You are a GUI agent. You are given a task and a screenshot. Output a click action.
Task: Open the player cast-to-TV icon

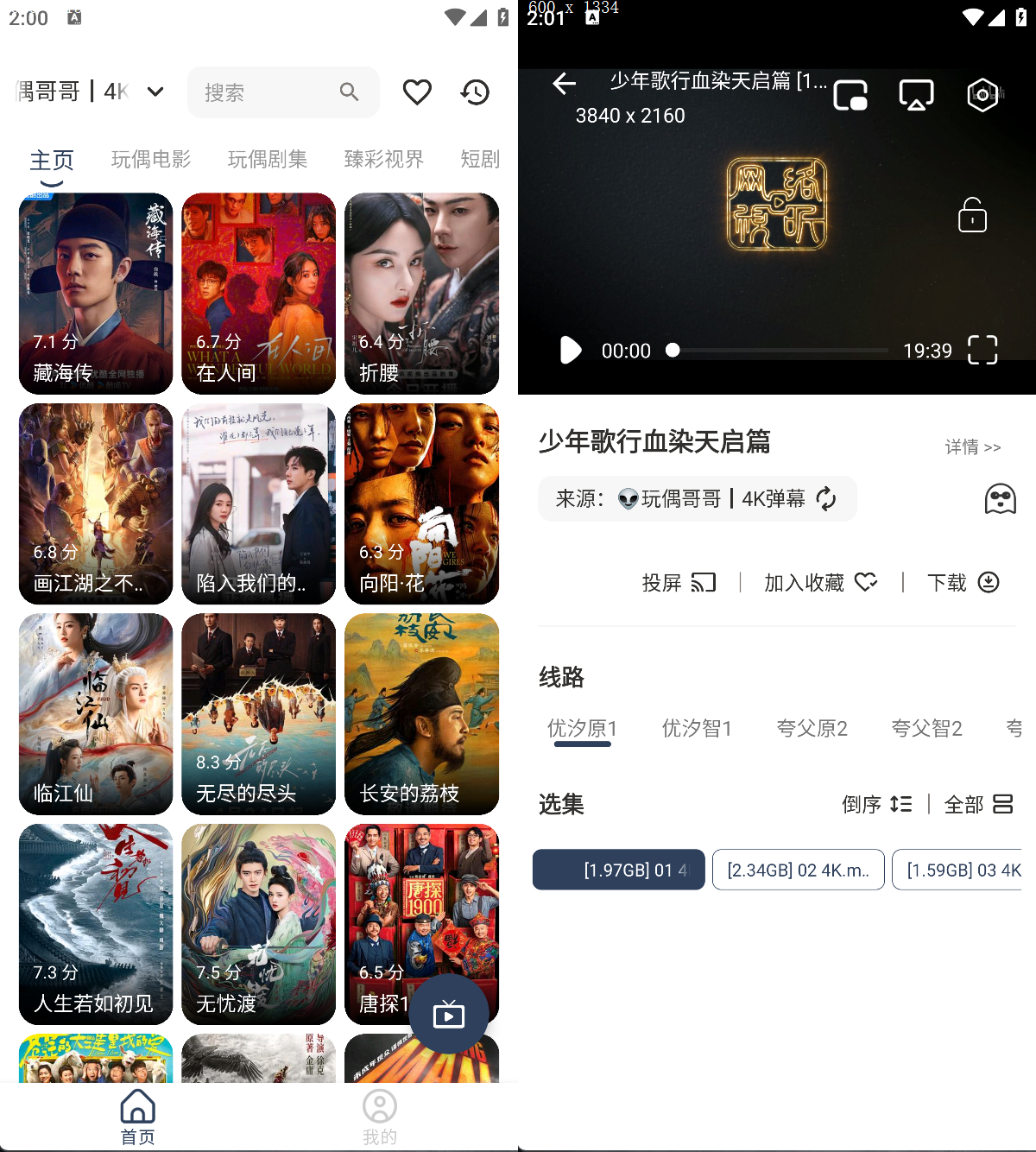point(916,95)
